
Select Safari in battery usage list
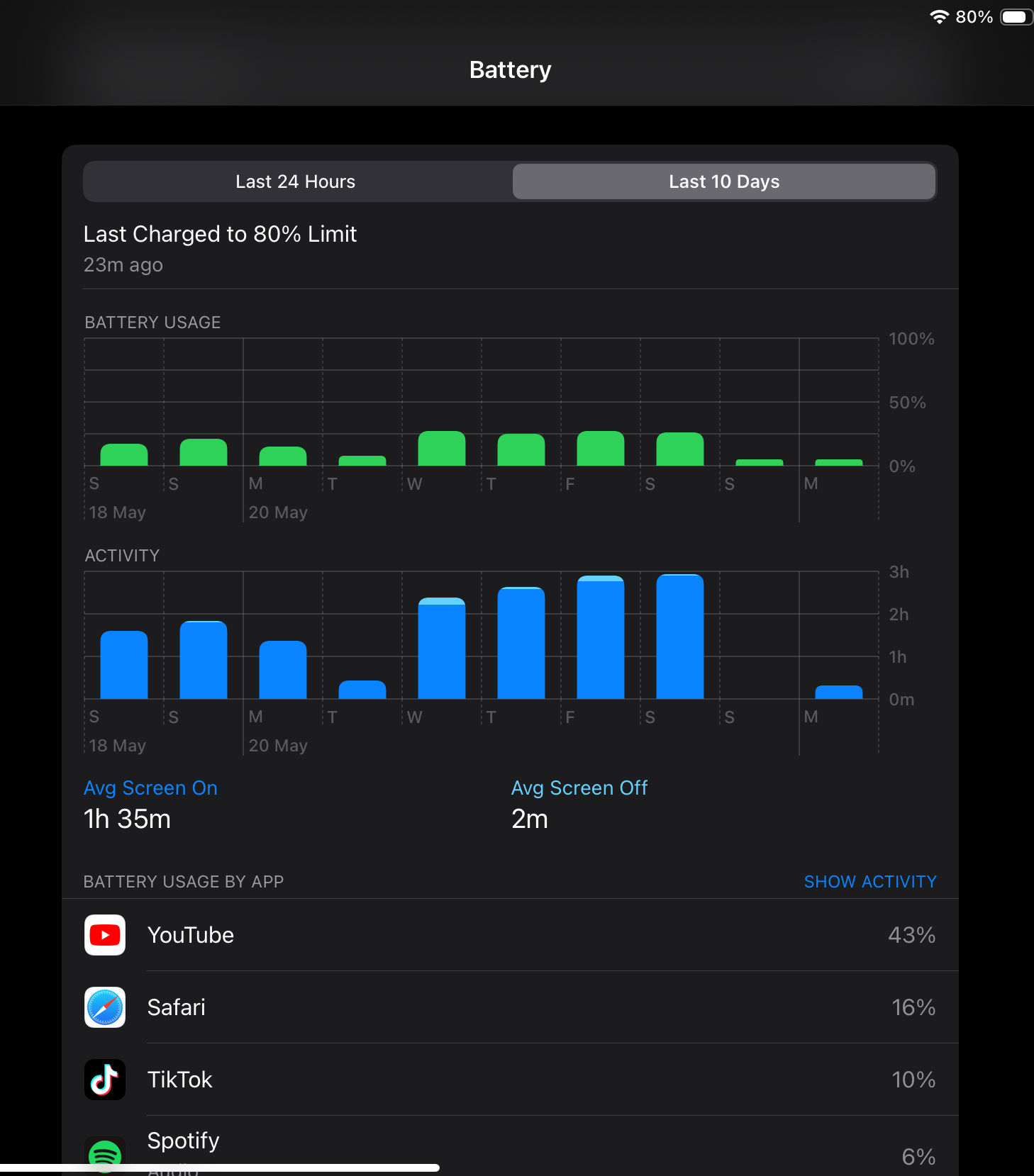(510, 1007)
